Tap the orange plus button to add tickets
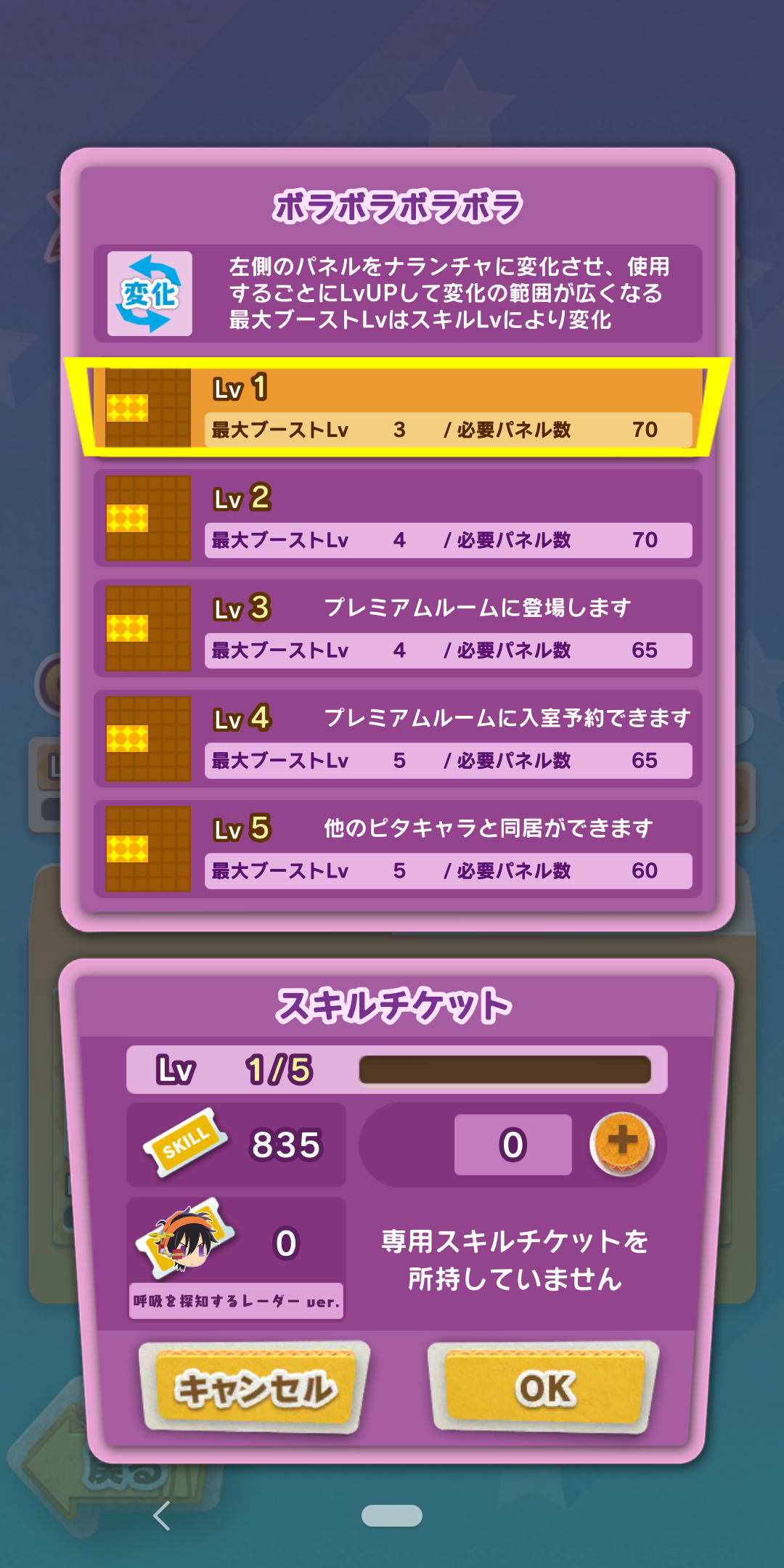 (622, 1143)
